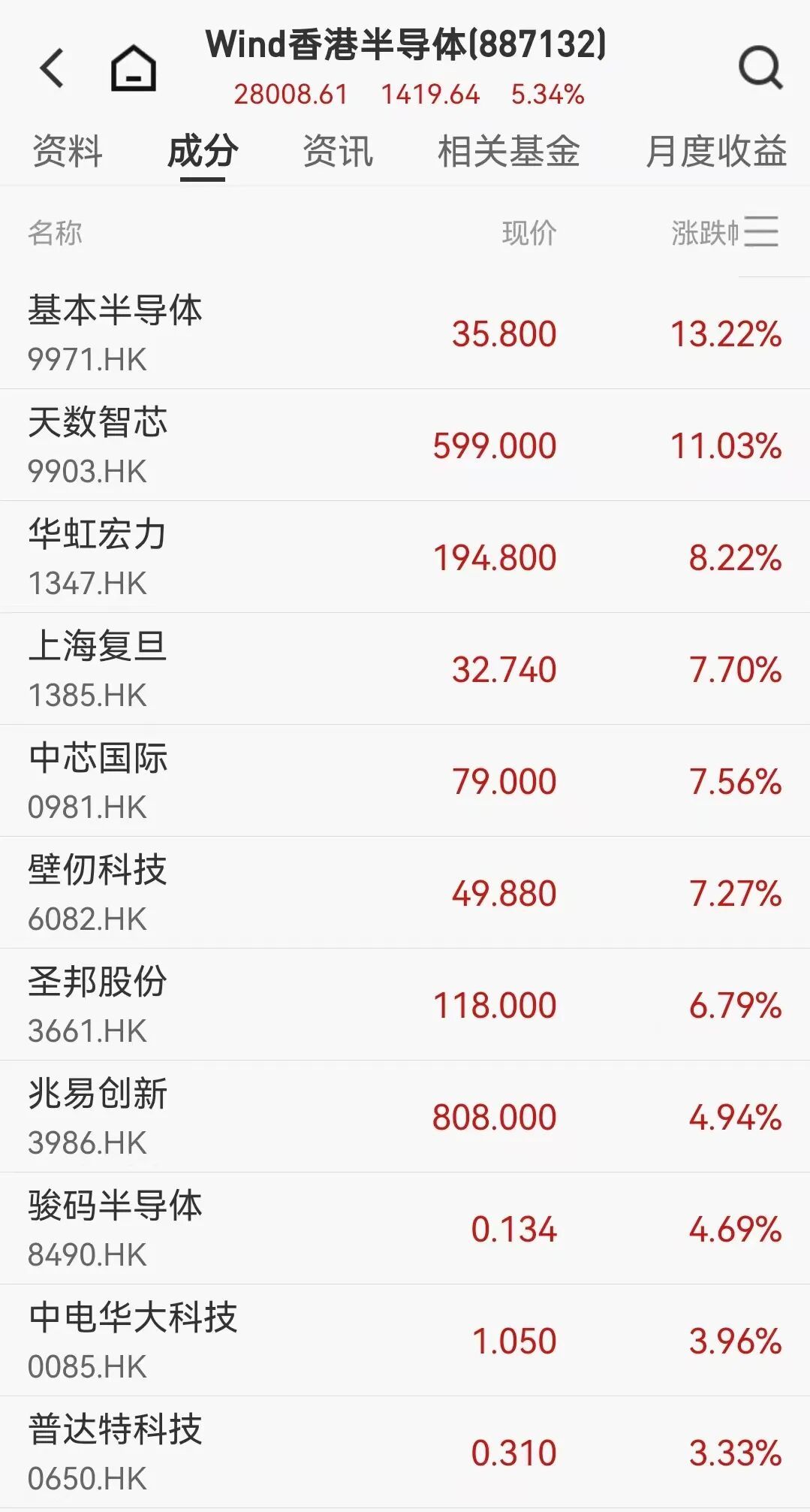Sort the list by 现价 column
Screen dimensions: 810x1512
529,233
